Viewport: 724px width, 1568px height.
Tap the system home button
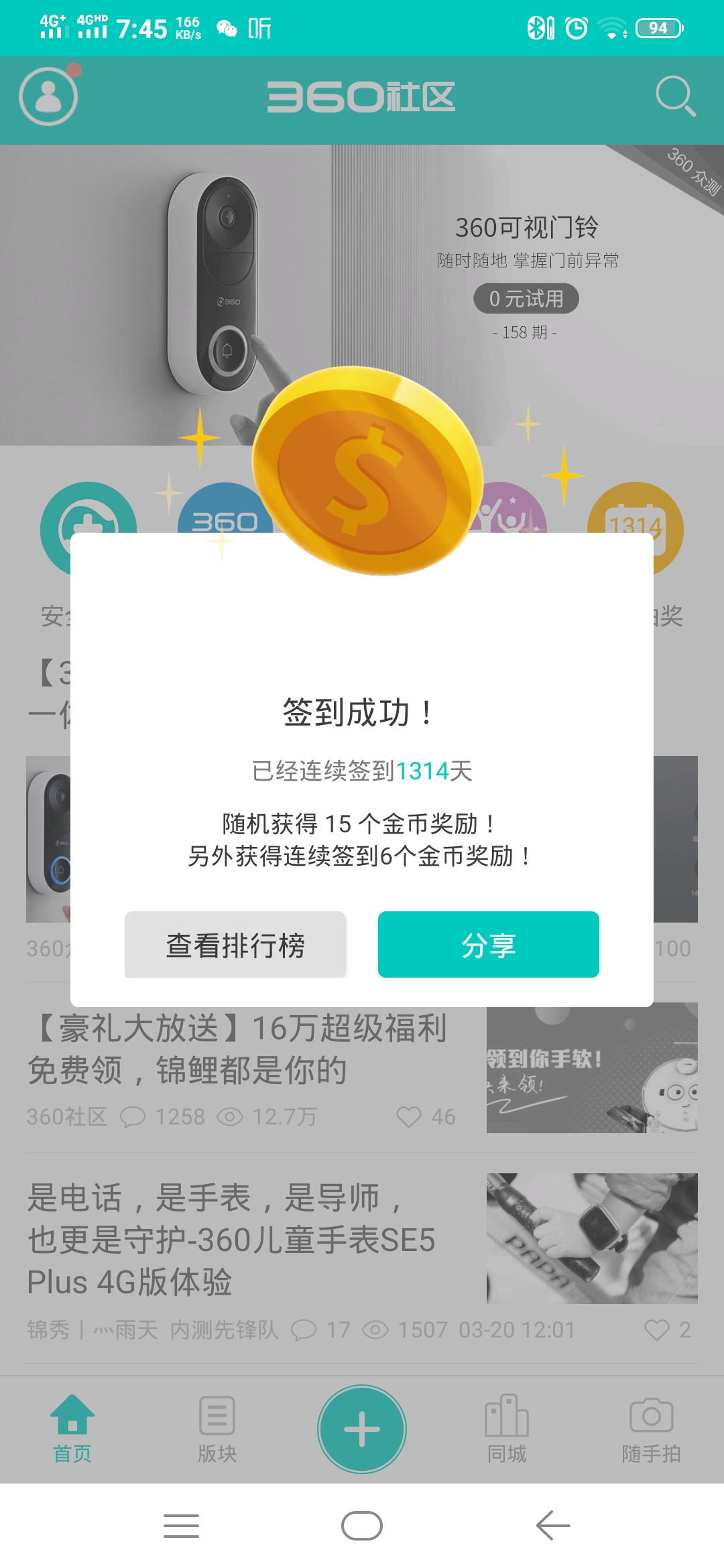(x=362, y=1526)
